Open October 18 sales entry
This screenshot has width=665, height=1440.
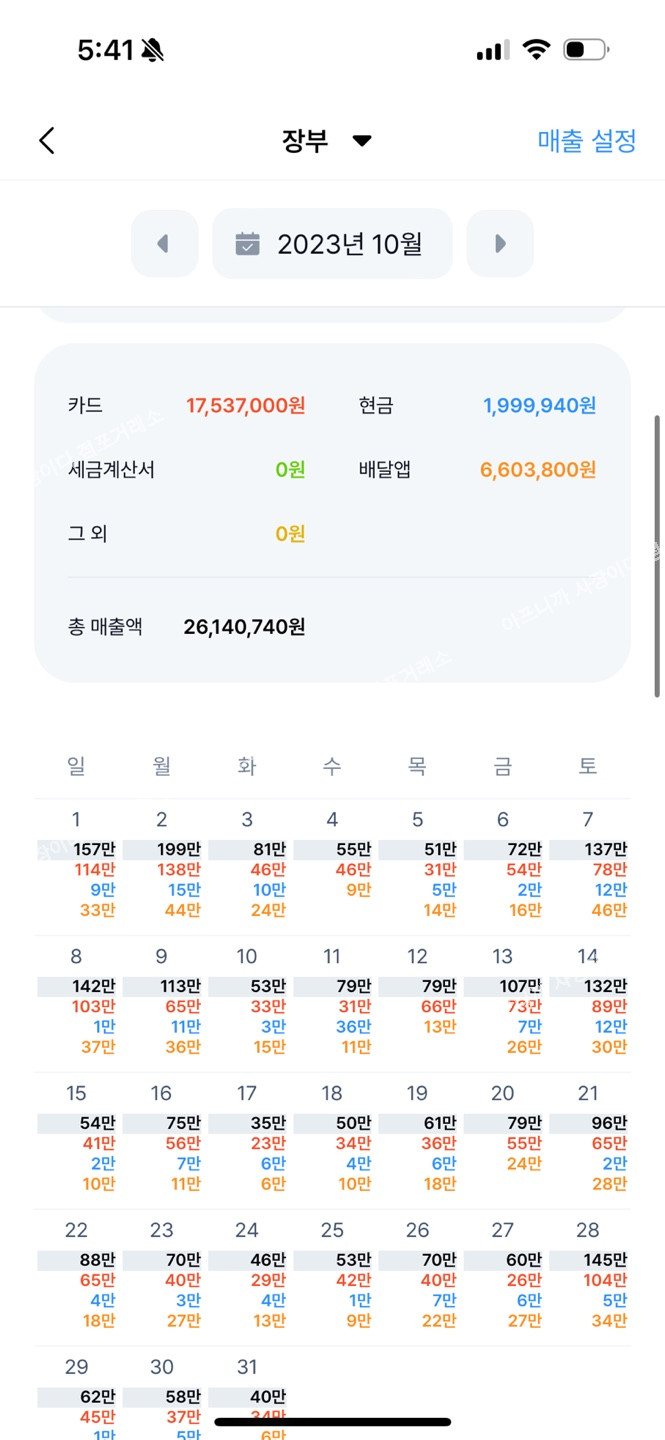333,1140
